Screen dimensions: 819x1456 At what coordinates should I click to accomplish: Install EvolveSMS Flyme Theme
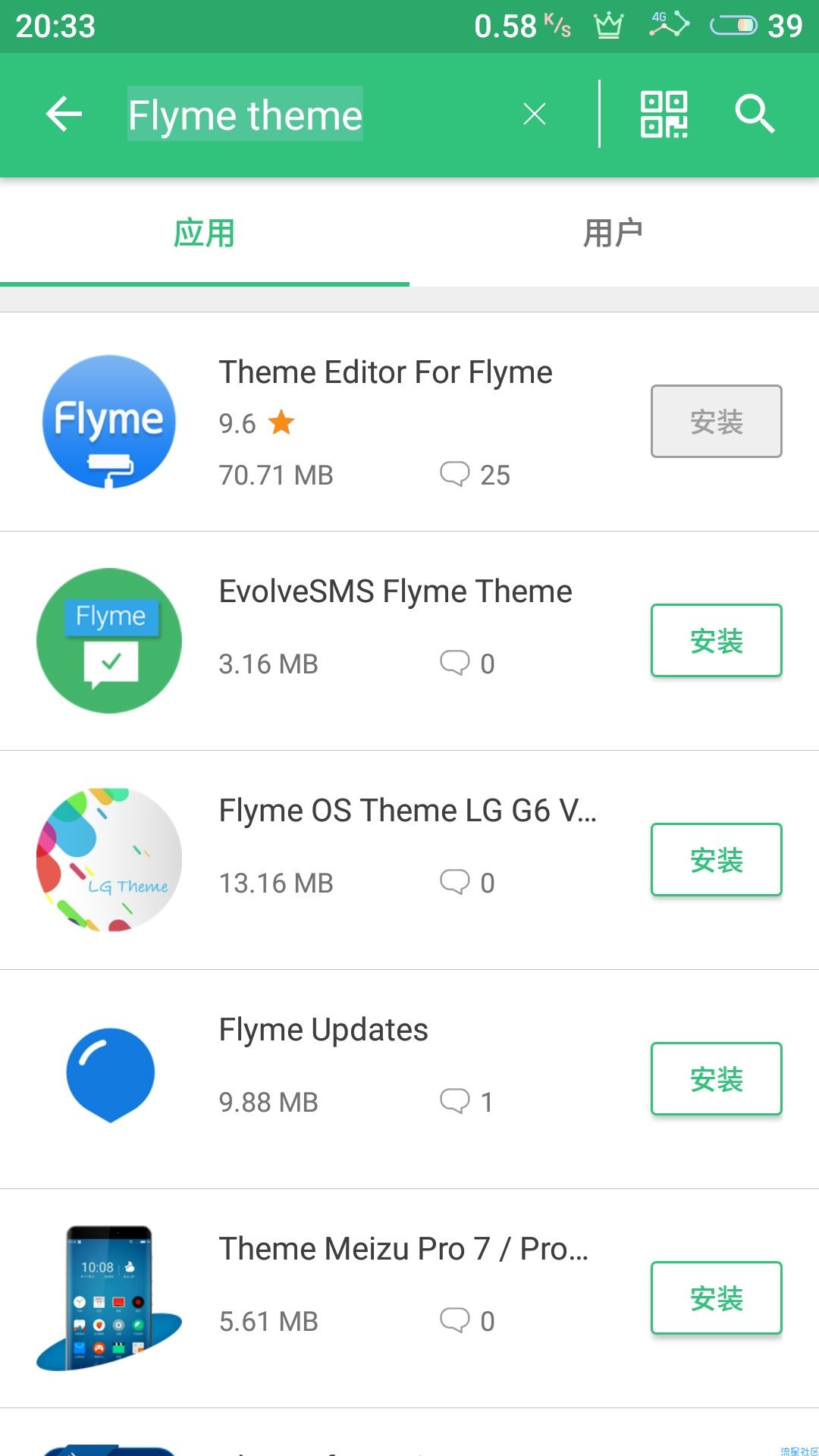click(716, 641)
